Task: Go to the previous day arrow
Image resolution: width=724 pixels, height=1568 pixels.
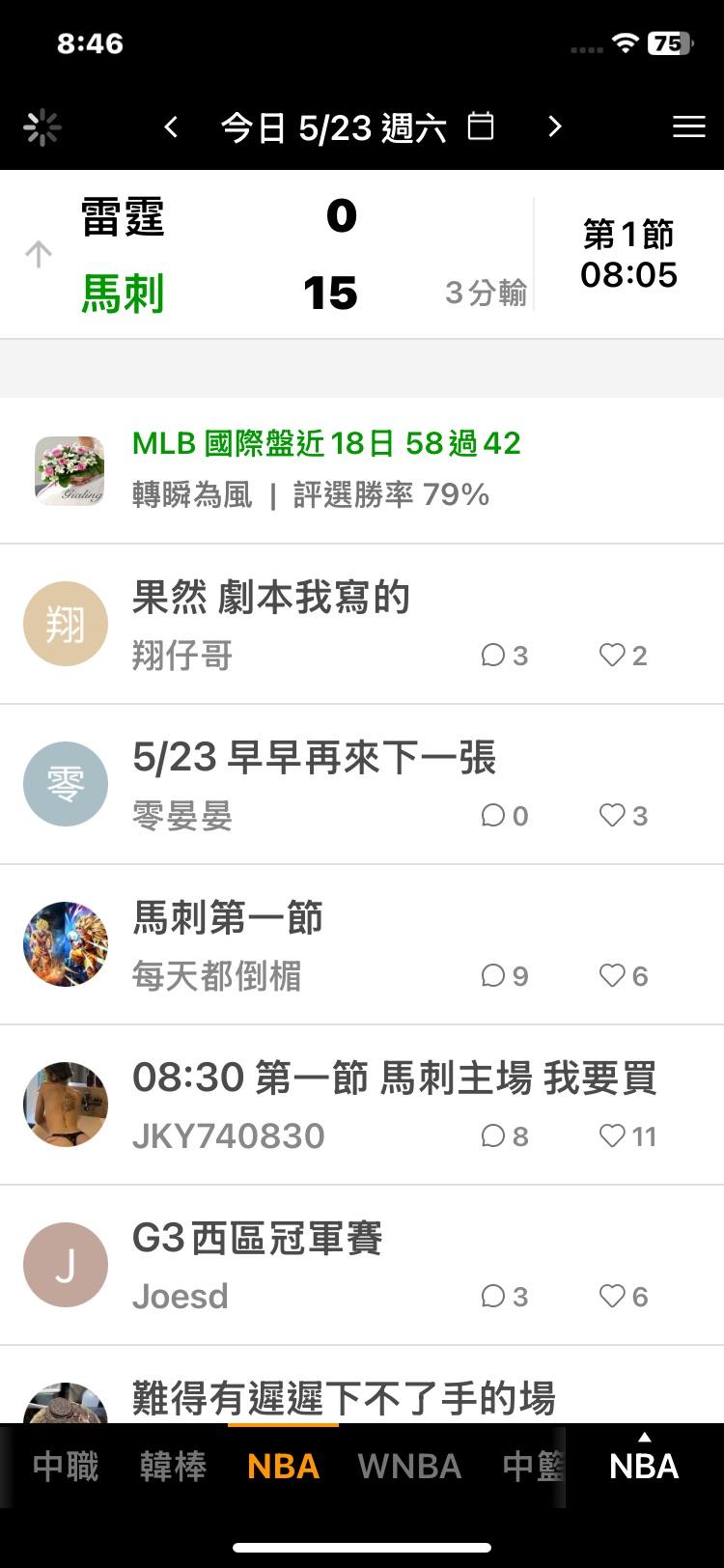Action: tap(171, 126)
